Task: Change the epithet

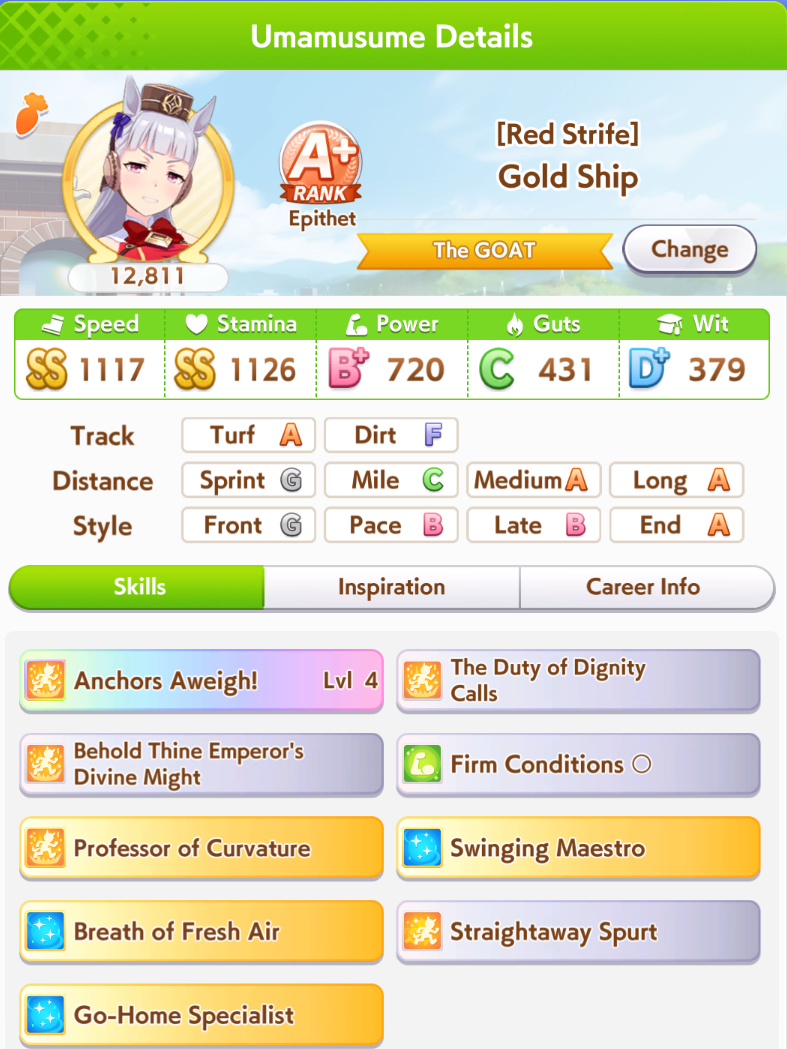Action: [689, 249]
